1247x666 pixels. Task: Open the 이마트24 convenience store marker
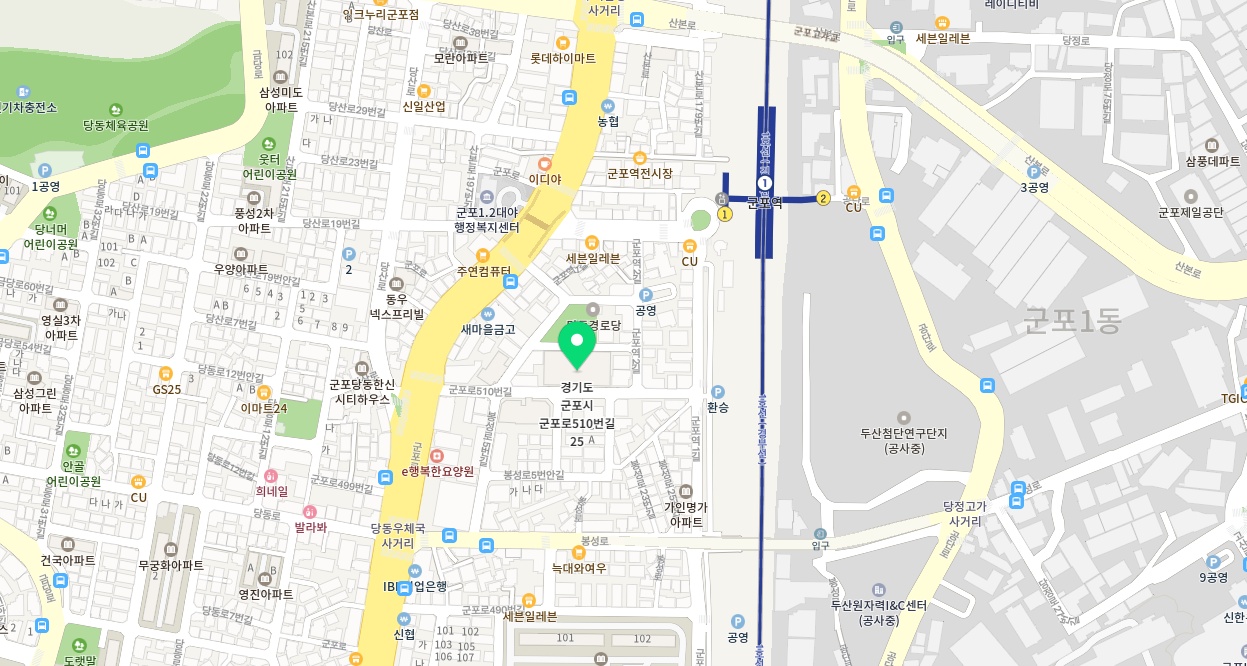(264, 392)
